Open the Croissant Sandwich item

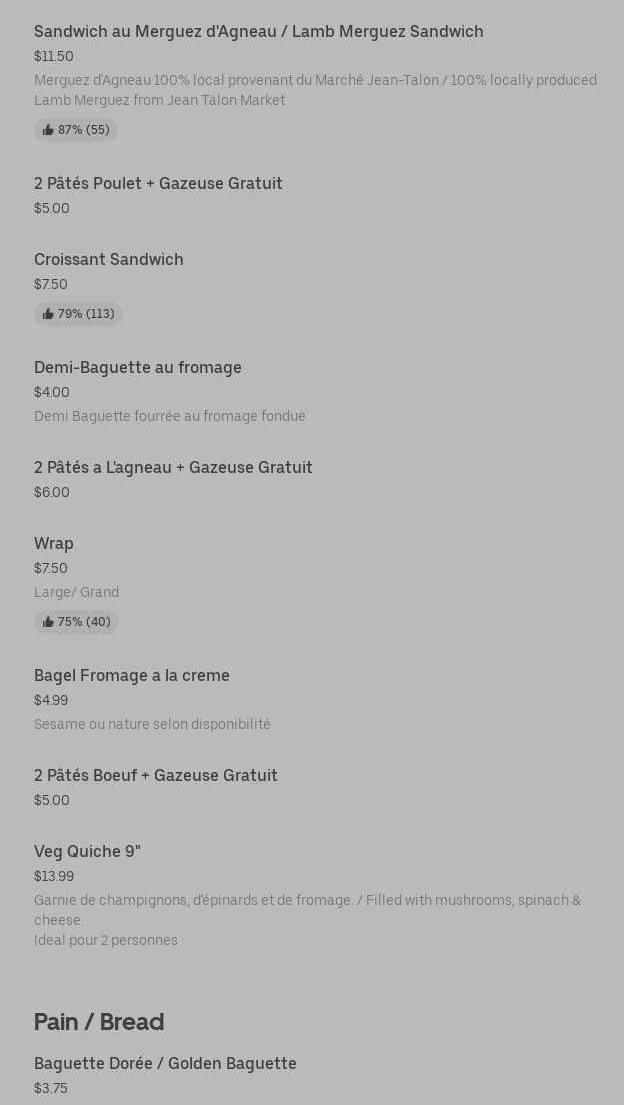pyautogui.click(x=109, y=260)
